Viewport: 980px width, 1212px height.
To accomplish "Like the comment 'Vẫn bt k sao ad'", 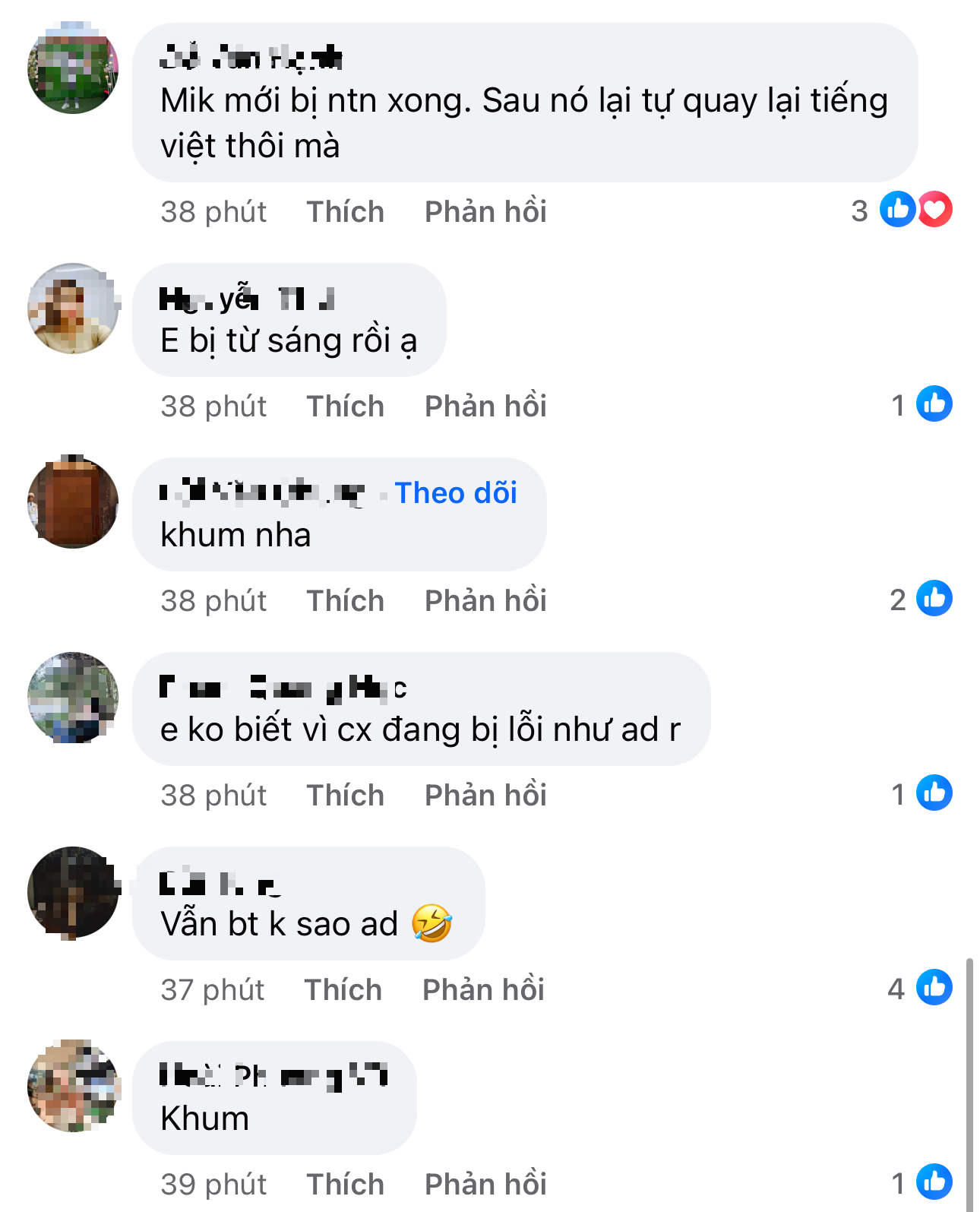I will pyautogui.click(x=343, y=989).
